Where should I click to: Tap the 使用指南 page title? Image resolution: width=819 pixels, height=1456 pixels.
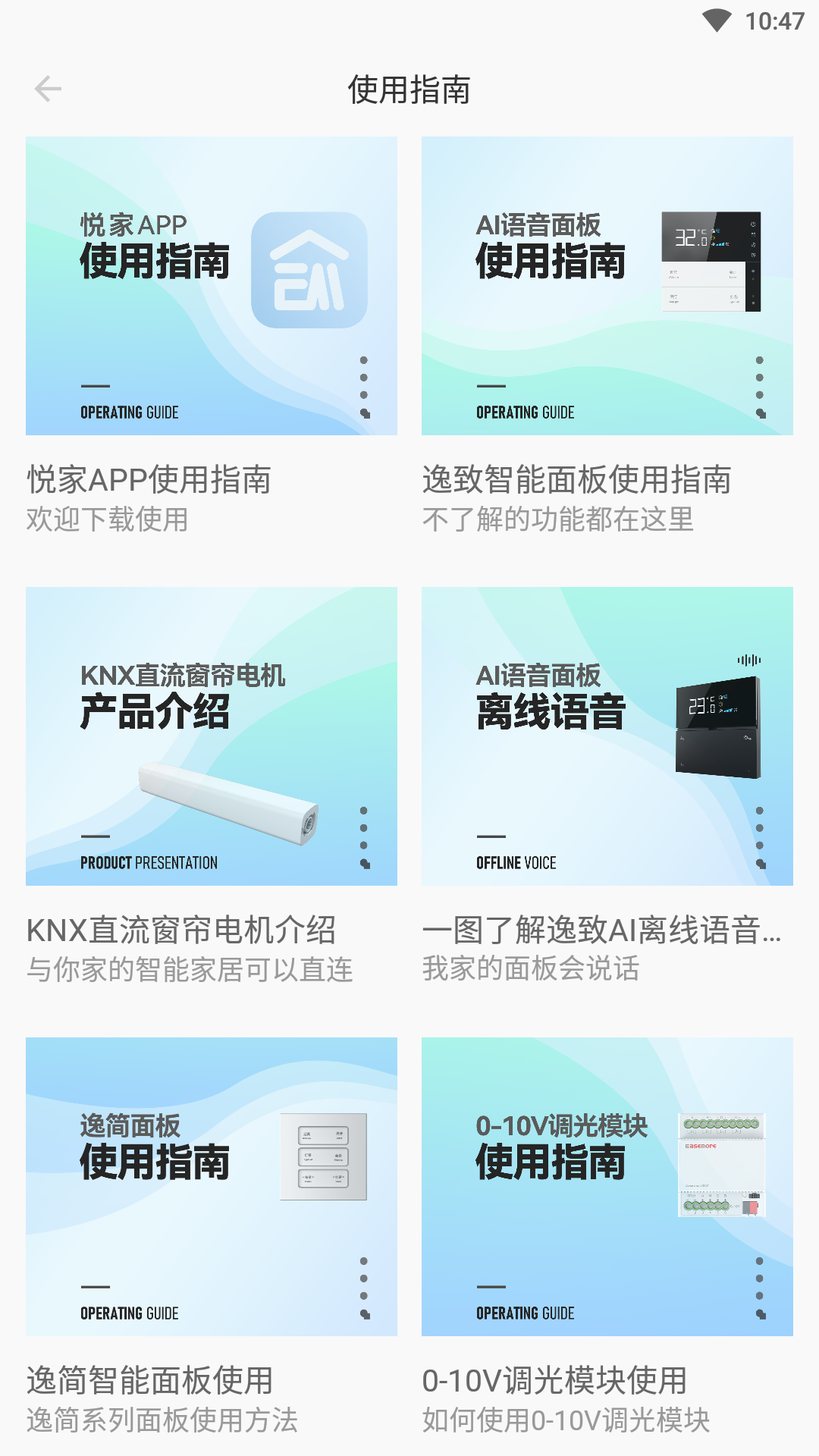click(x=409, y=89)
